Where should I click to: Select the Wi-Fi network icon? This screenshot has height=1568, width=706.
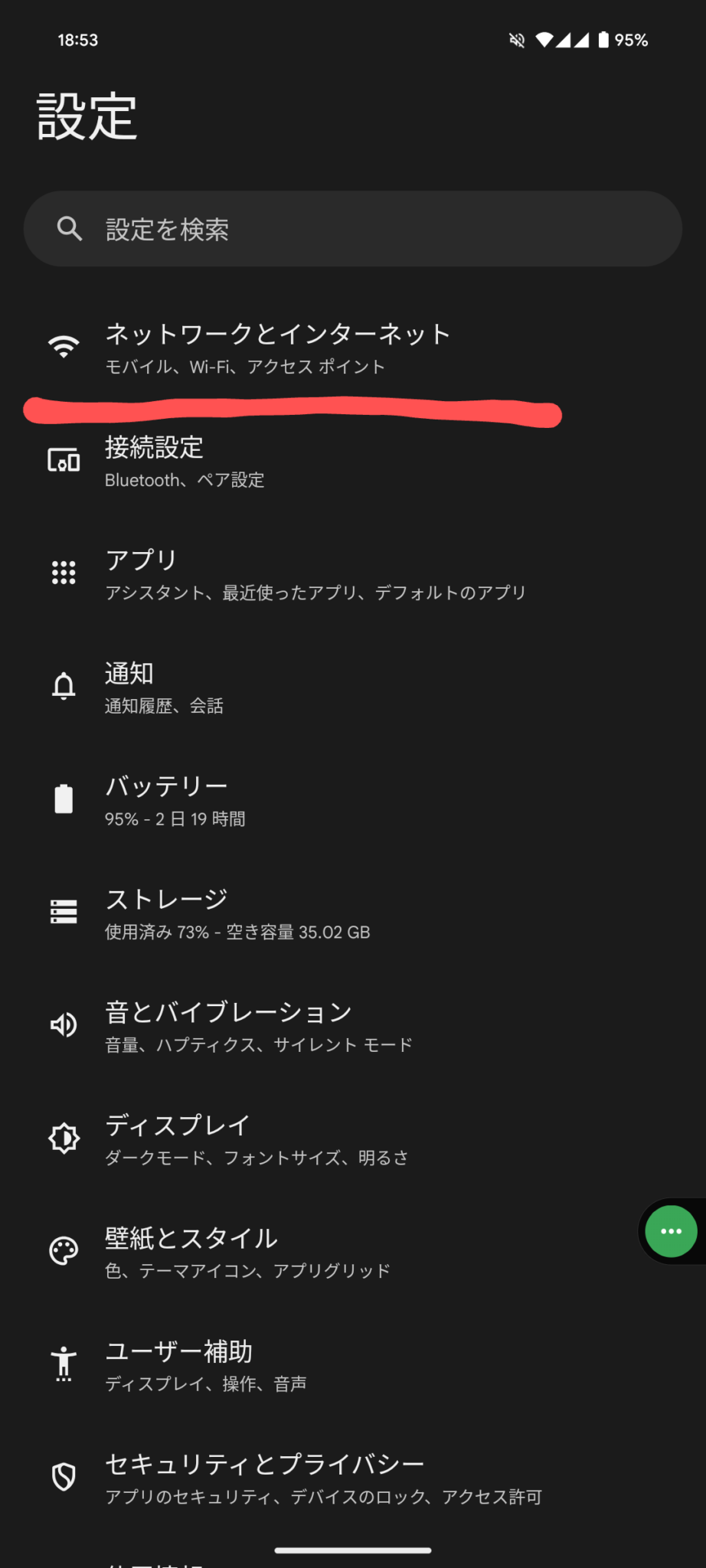[64, 346]
